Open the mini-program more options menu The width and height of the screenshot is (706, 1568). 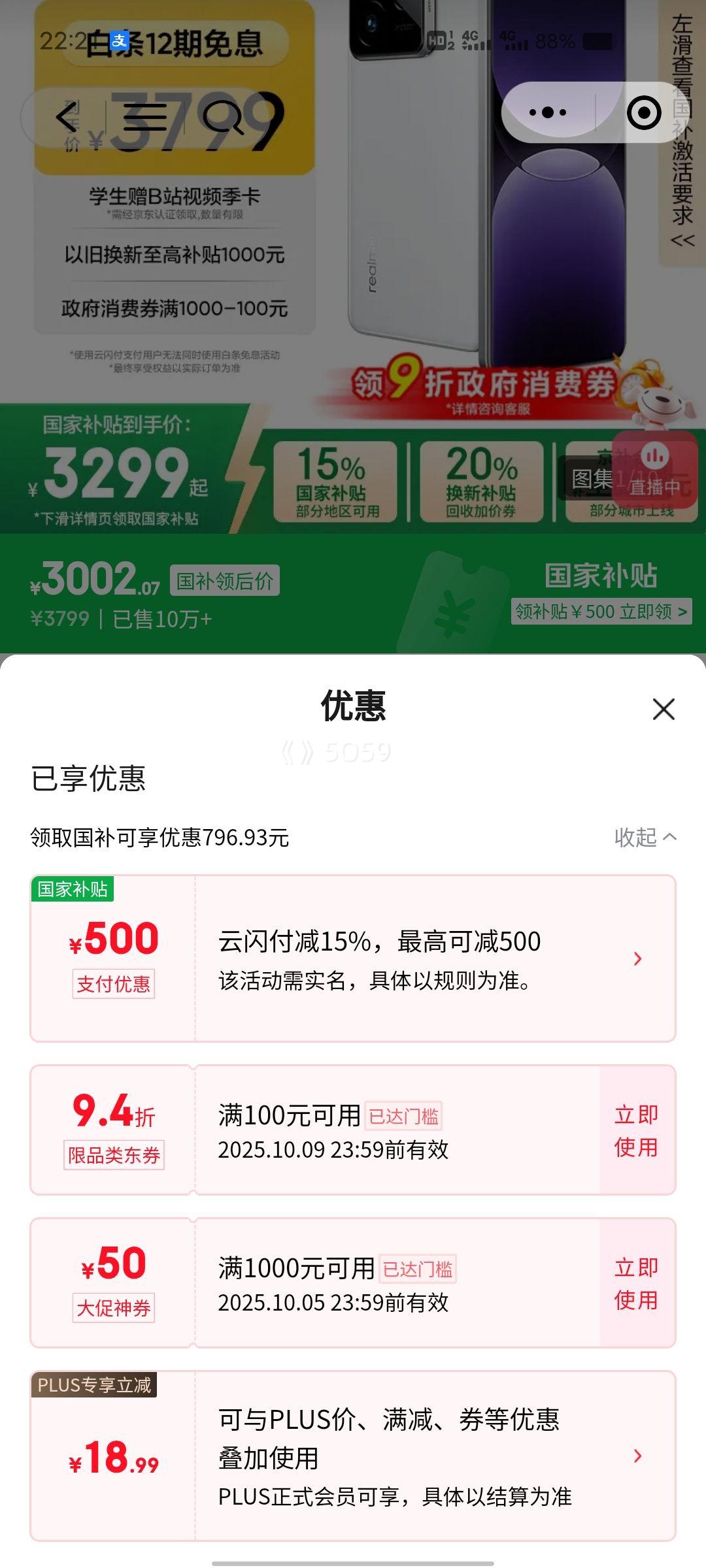548,112
